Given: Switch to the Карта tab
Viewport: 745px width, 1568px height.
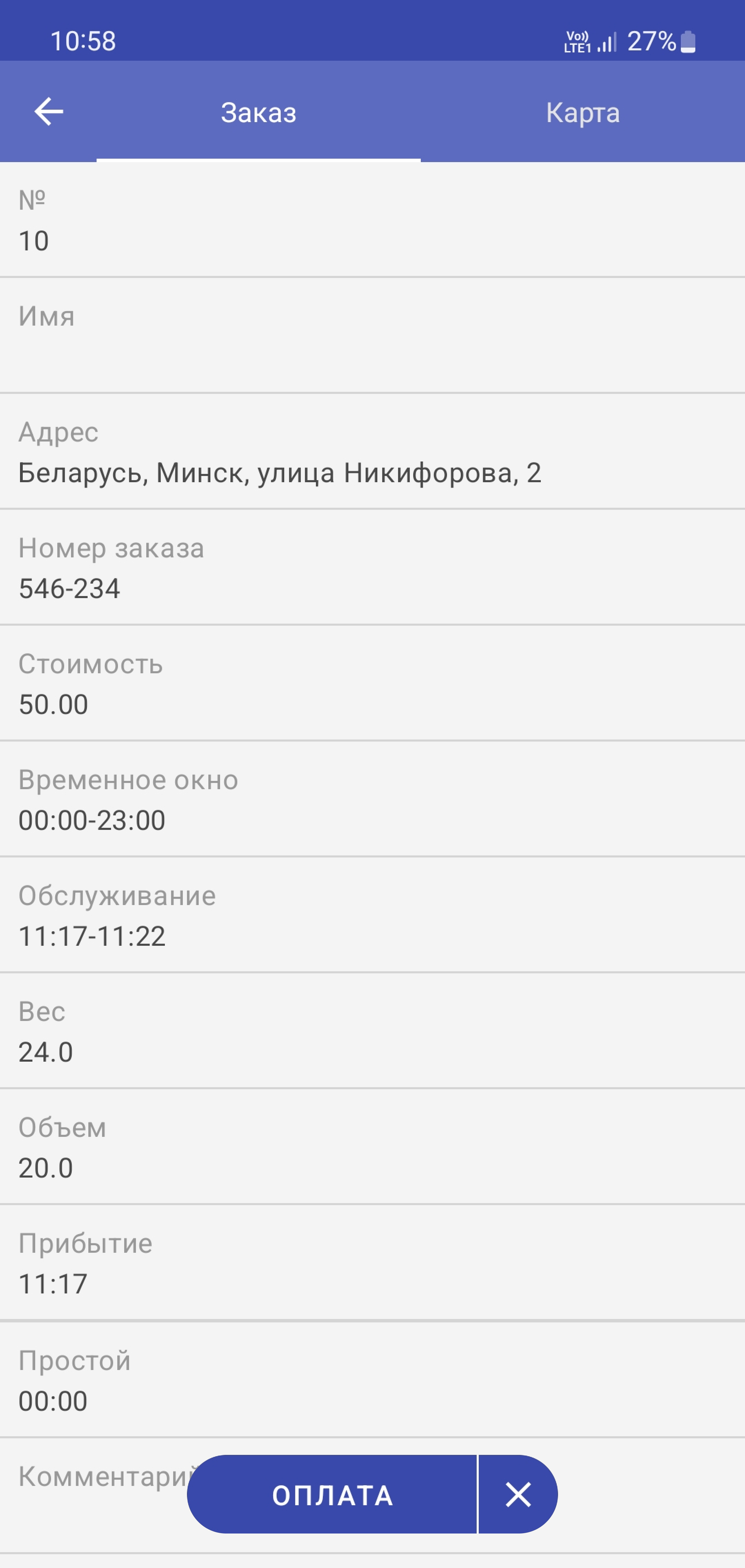Looking at the screenshot, I should pos(583,112).
